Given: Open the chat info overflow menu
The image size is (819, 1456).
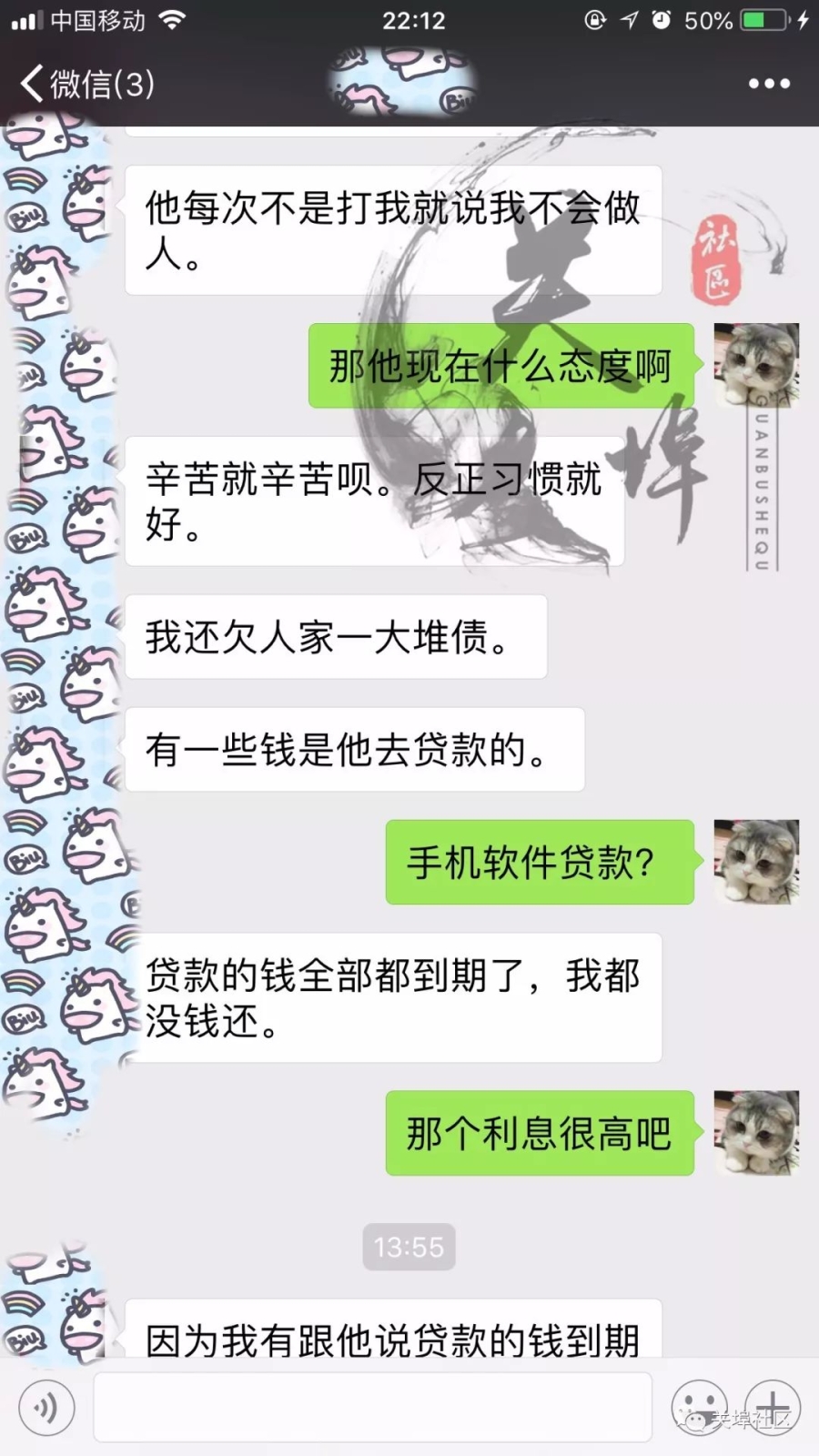Looking at the screenshot, I should (x=769, y=84).
